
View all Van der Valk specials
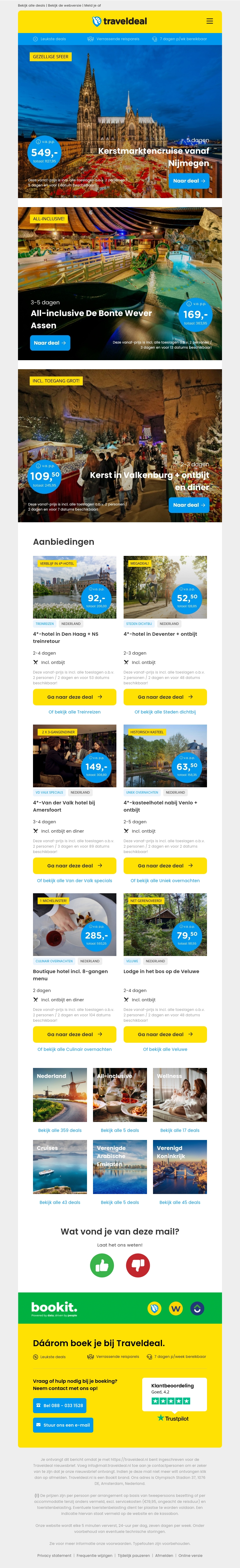74,880
